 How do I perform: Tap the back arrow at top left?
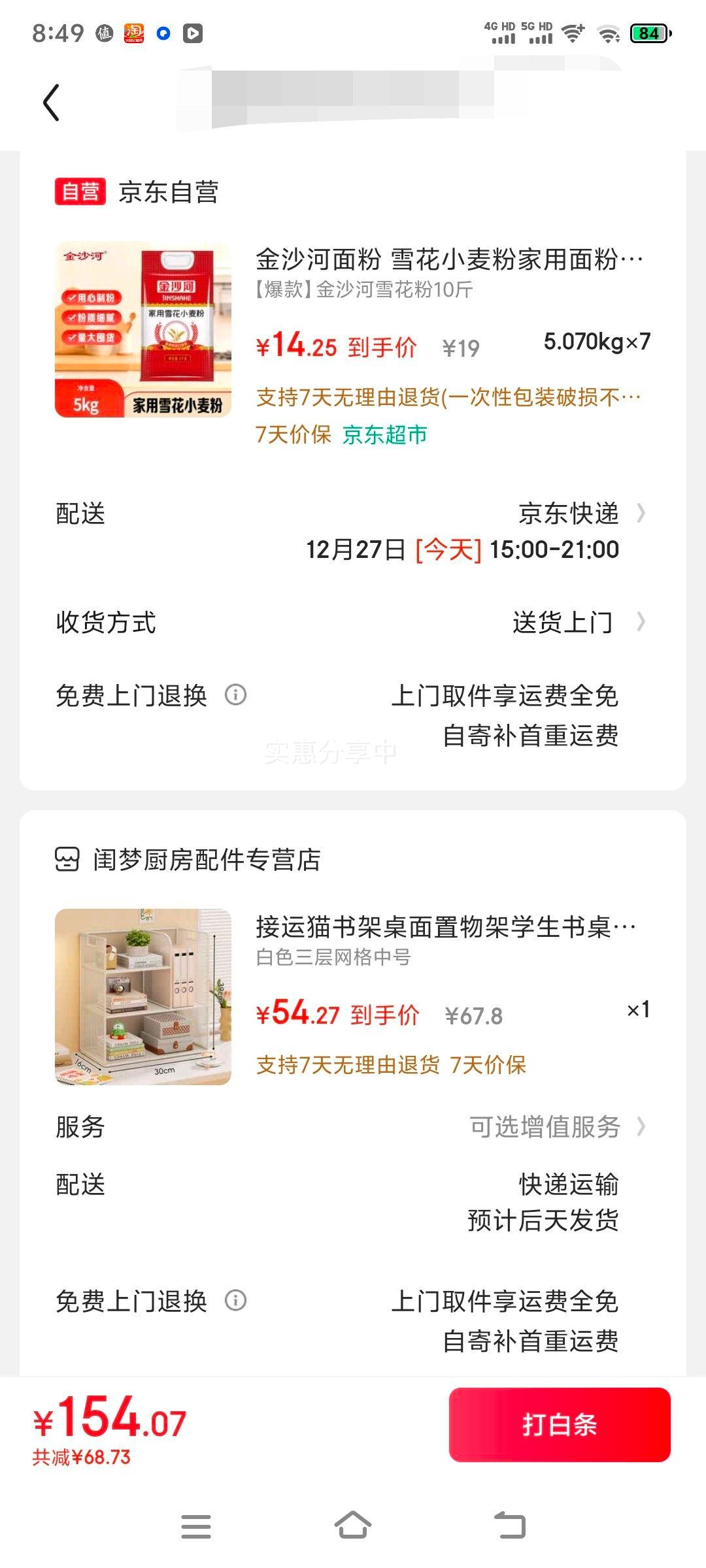click(50, 102)
